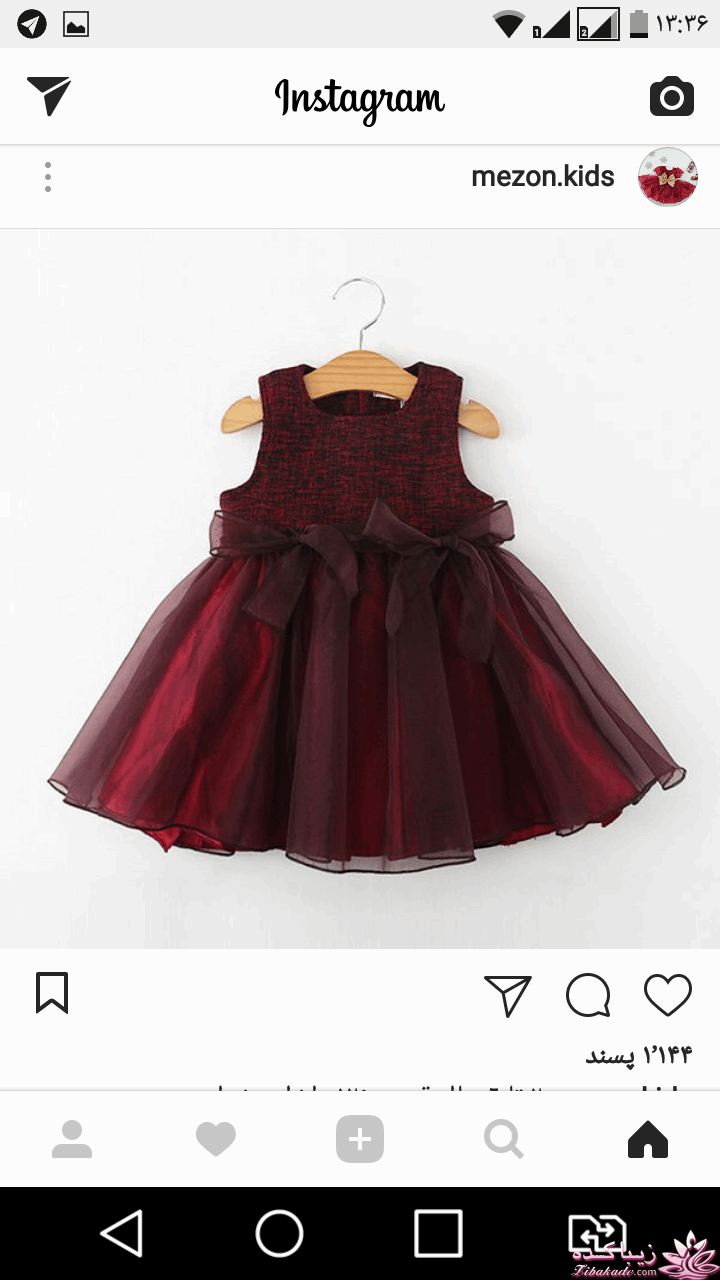Comment on the mezon.kids post
The width and height of the screenshot is (720, 1280).
(x=588, y=995)
